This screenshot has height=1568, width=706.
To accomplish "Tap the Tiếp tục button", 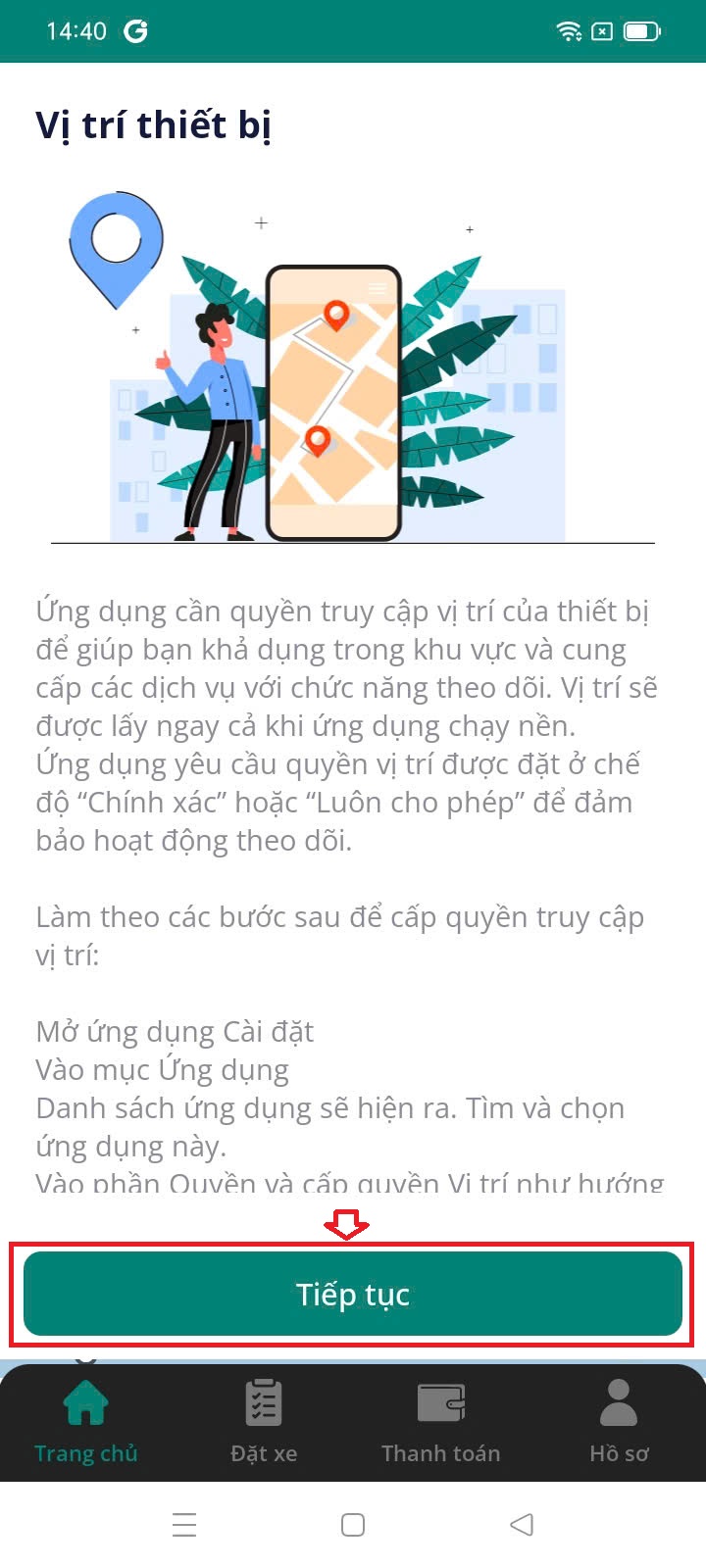I will pyautogui.click(x=352, y=1294).
